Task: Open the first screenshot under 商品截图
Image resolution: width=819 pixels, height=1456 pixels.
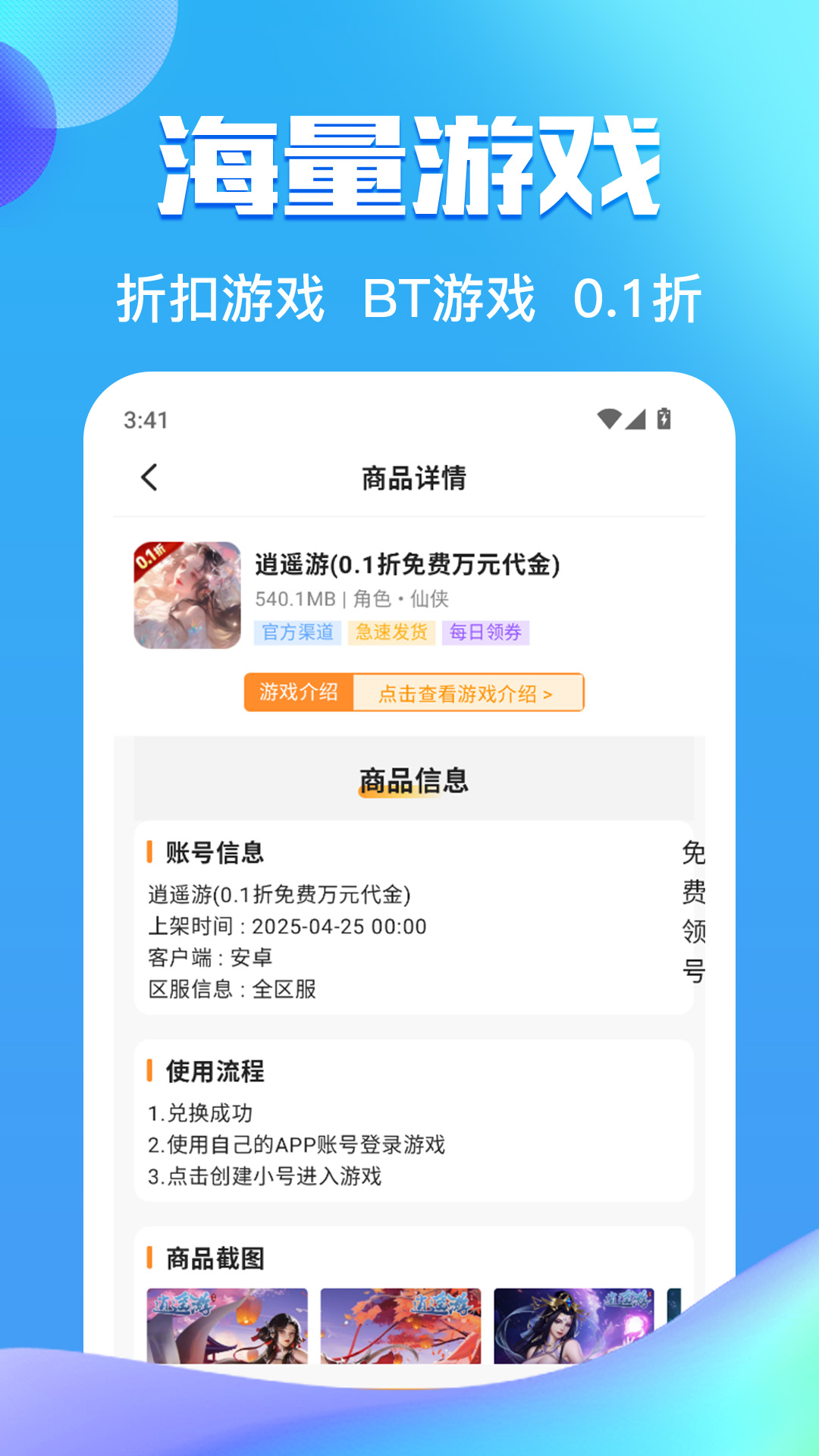Action: (222, 1327)
